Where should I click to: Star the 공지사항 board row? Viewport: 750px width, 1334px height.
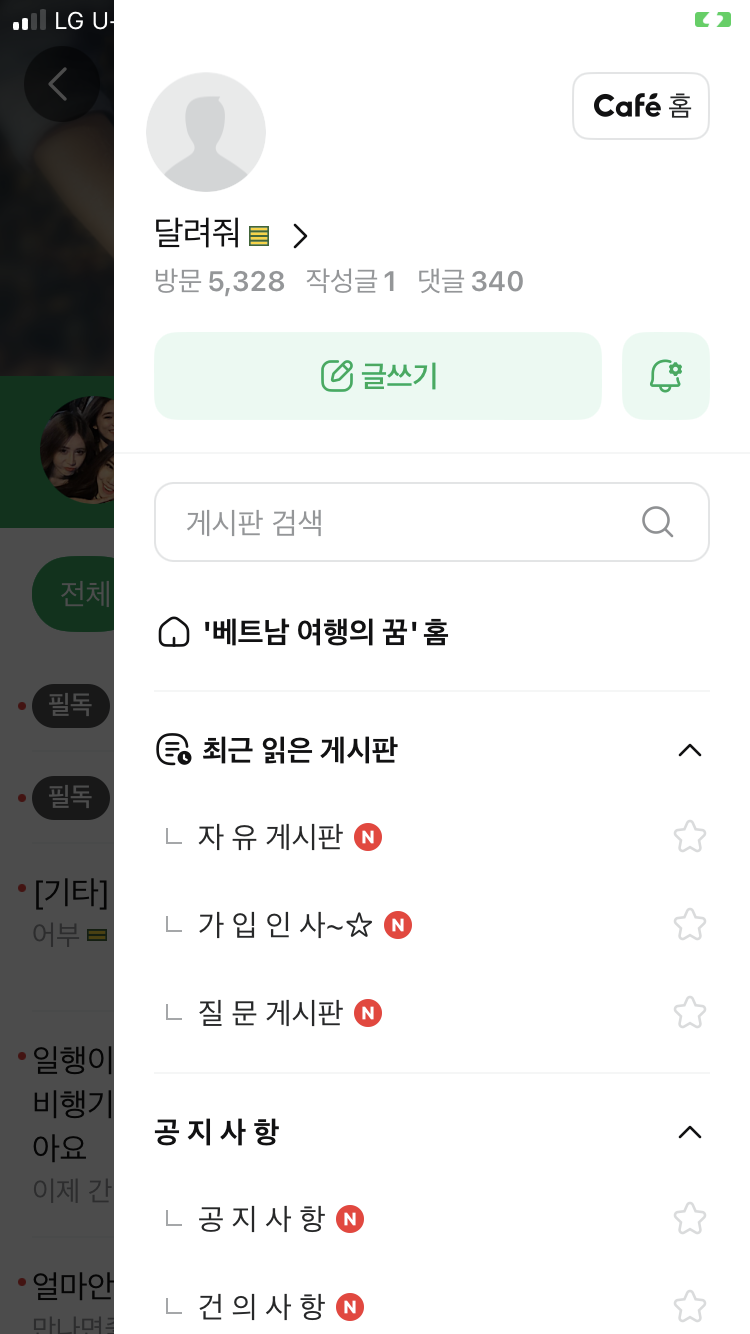(690, 1219)
